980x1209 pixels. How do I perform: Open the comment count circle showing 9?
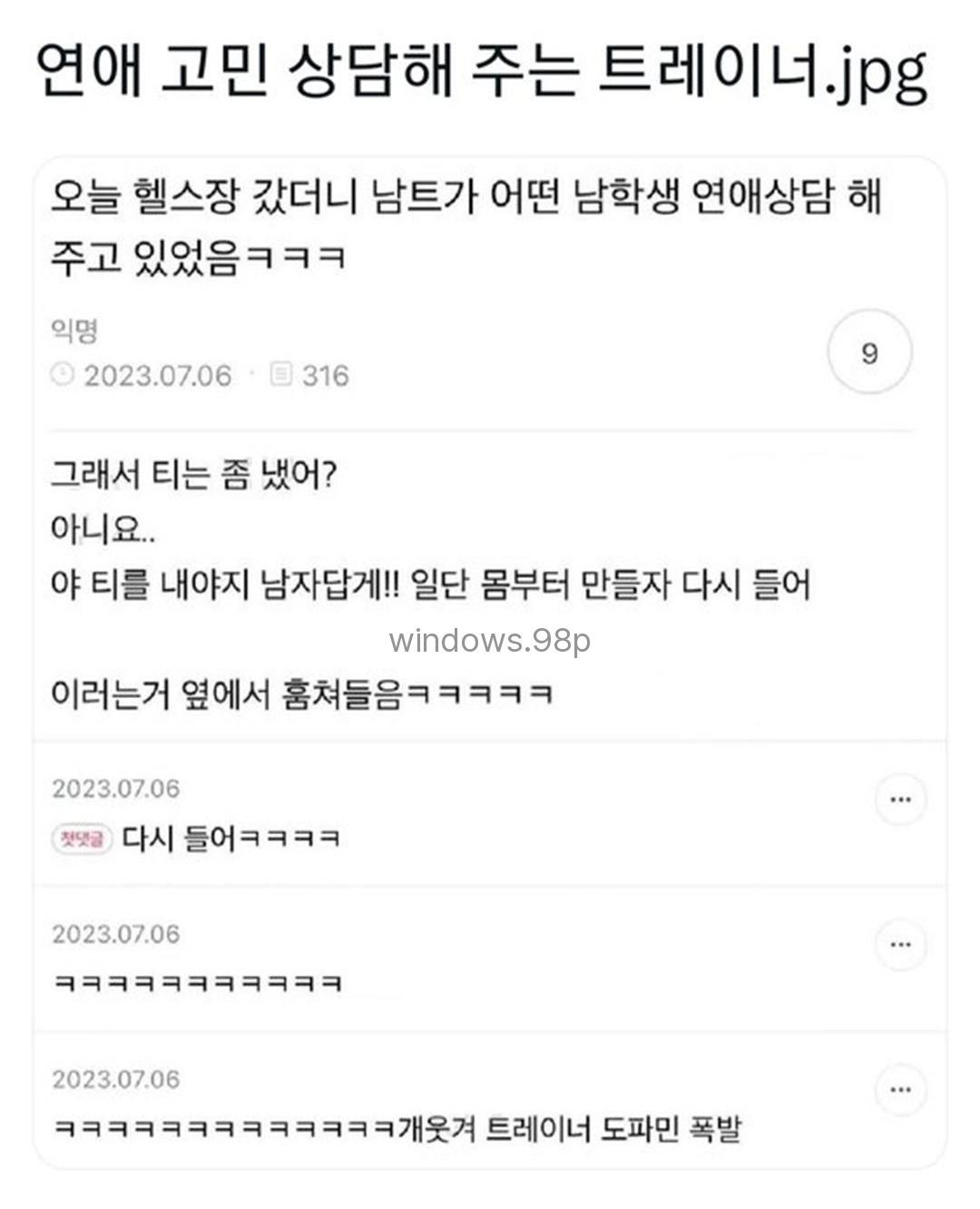[870, 352]
